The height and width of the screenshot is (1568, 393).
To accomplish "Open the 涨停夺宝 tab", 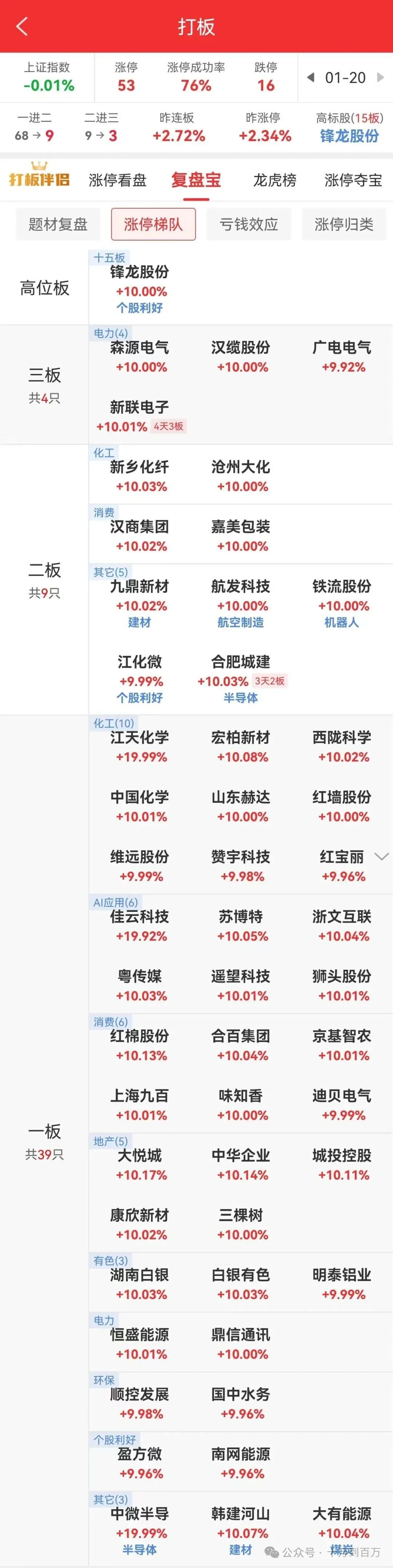I will (x=353, y=180).
